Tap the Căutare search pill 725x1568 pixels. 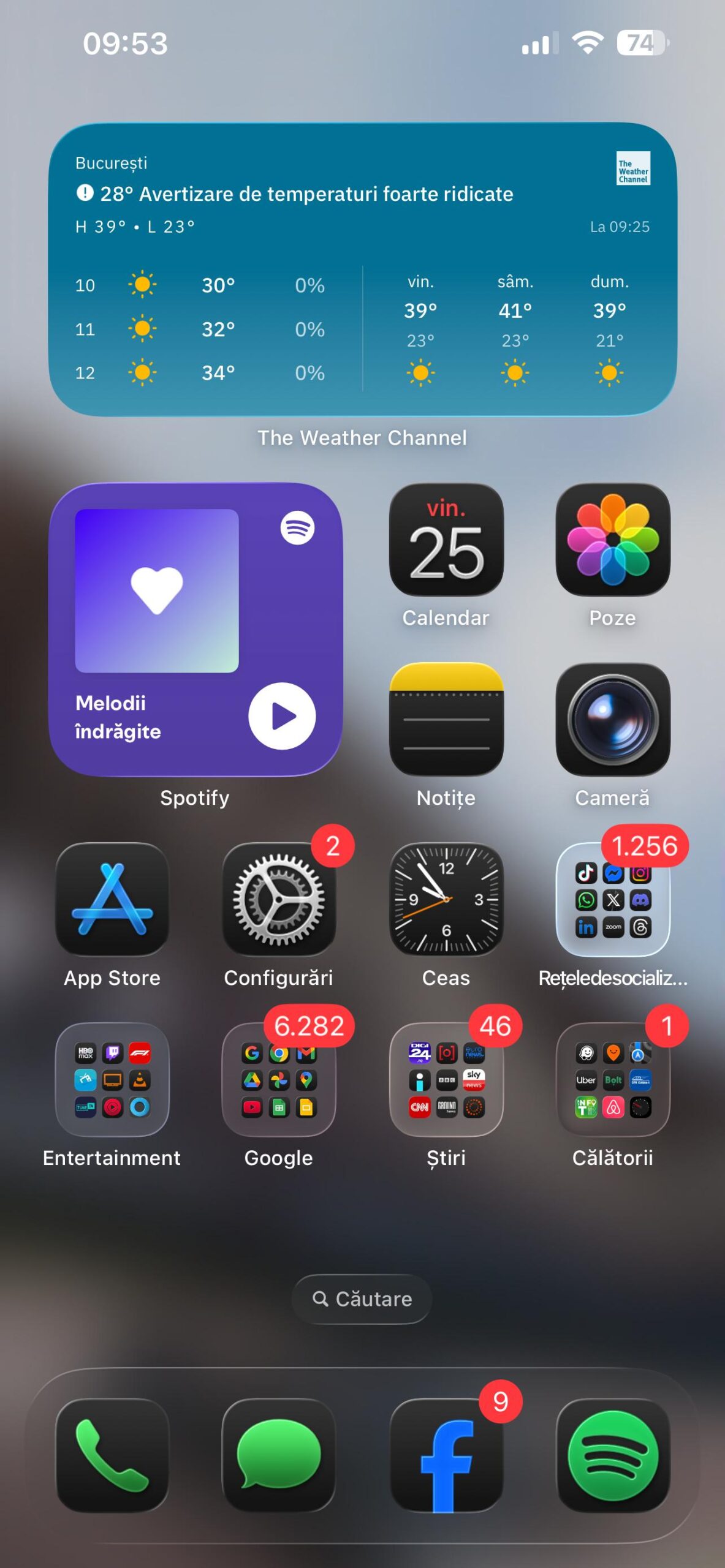pos(362,1298)
